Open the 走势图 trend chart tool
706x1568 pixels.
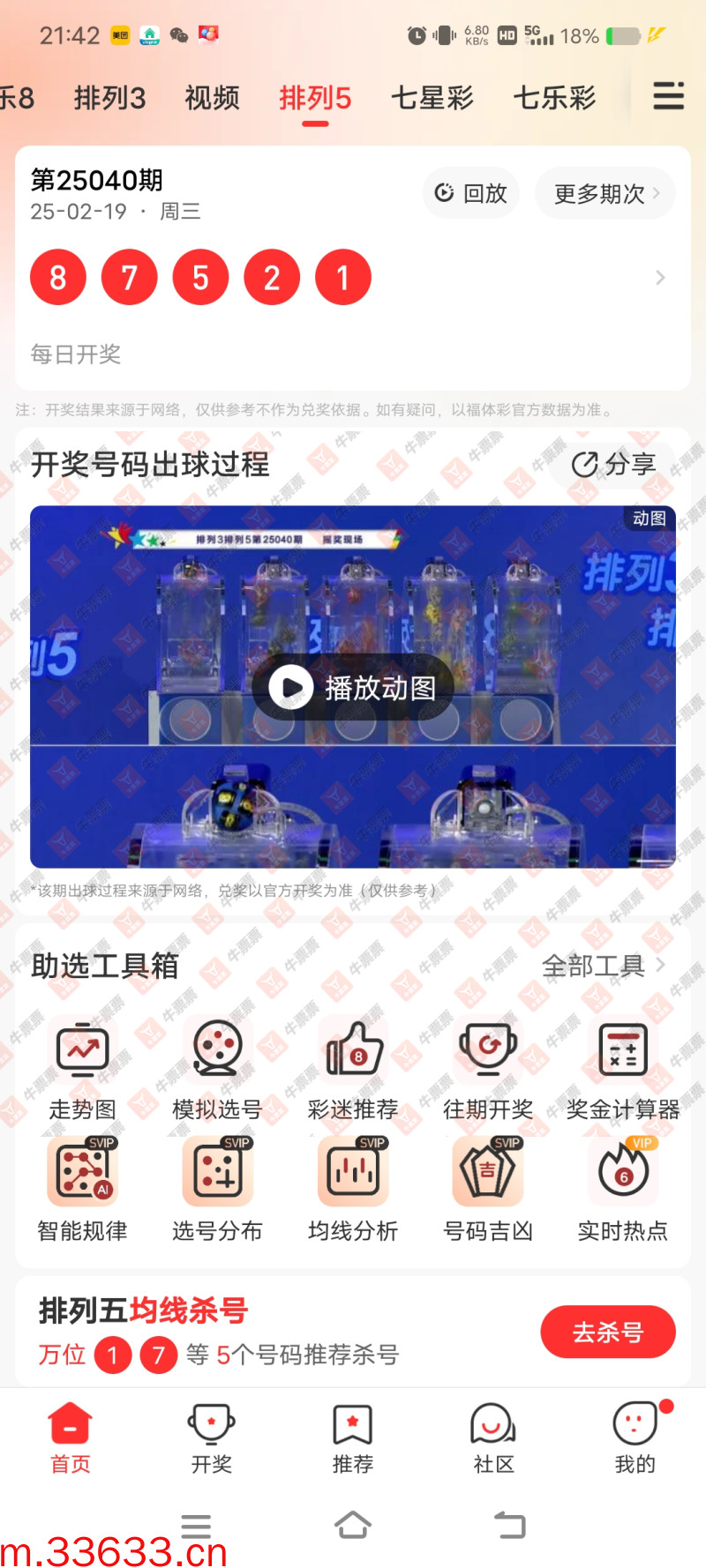[x=82, y=1069]
